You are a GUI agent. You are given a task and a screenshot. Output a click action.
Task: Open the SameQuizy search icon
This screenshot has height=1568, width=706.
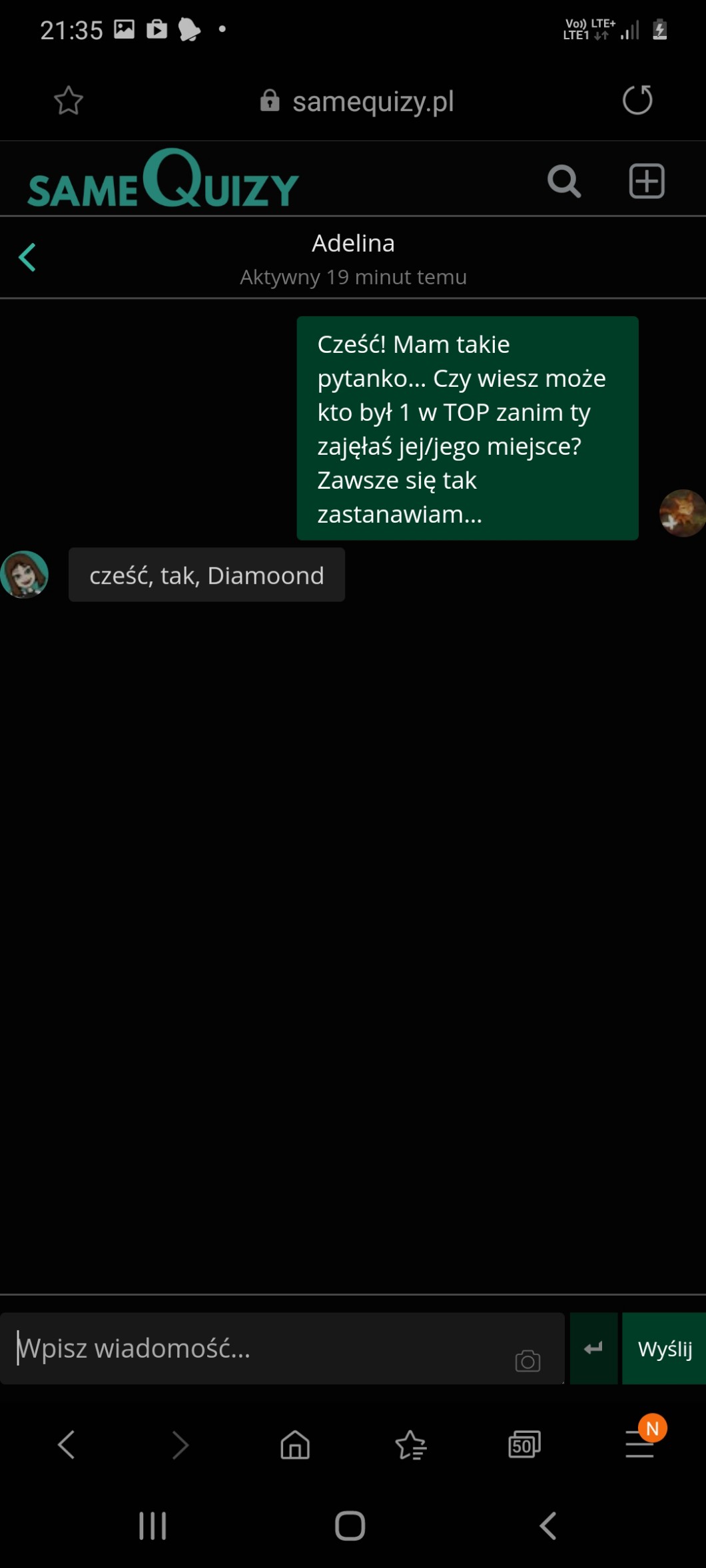(x=564, y=181)
